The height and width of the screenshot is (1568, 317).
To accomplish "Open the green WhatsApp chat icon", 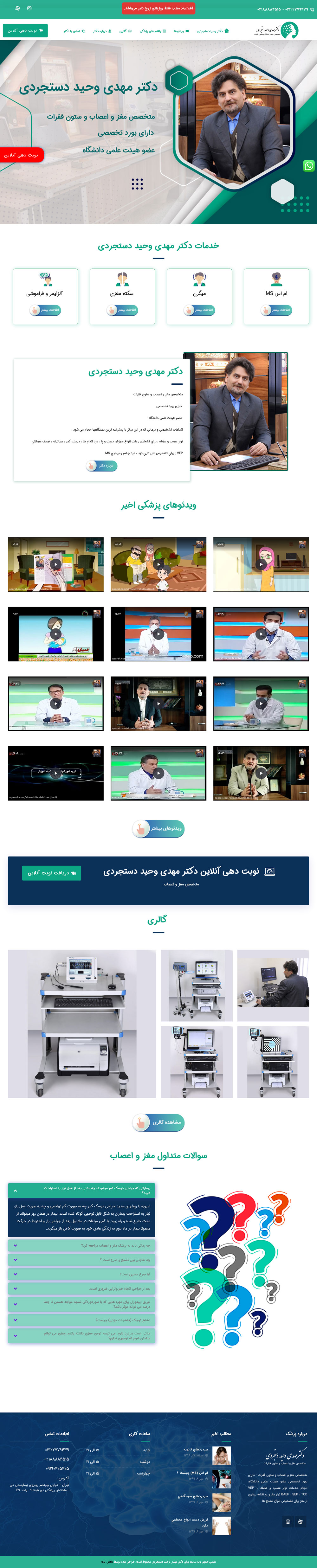I will (309, 165).
